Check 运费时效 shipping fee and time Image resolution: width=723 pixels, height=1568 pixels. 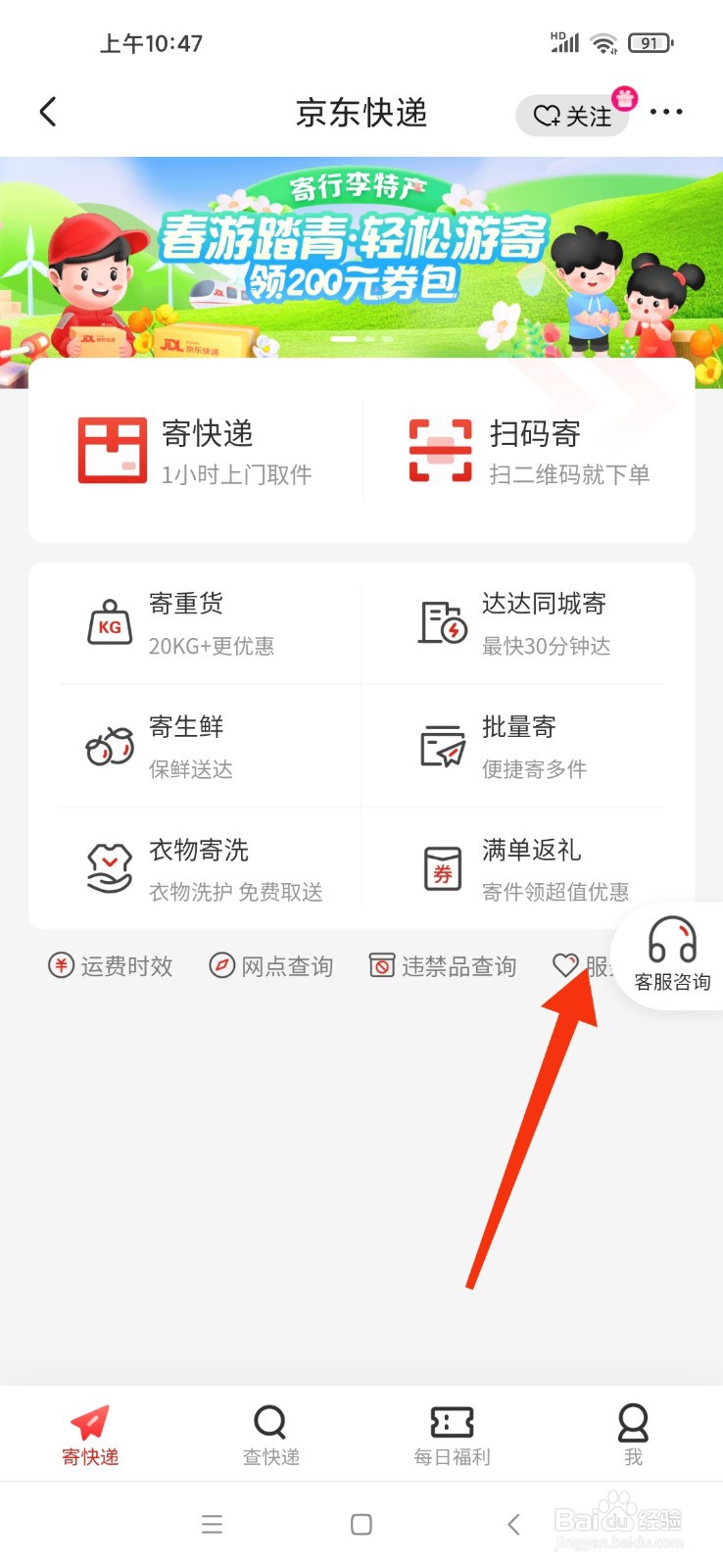pos(111,965)
